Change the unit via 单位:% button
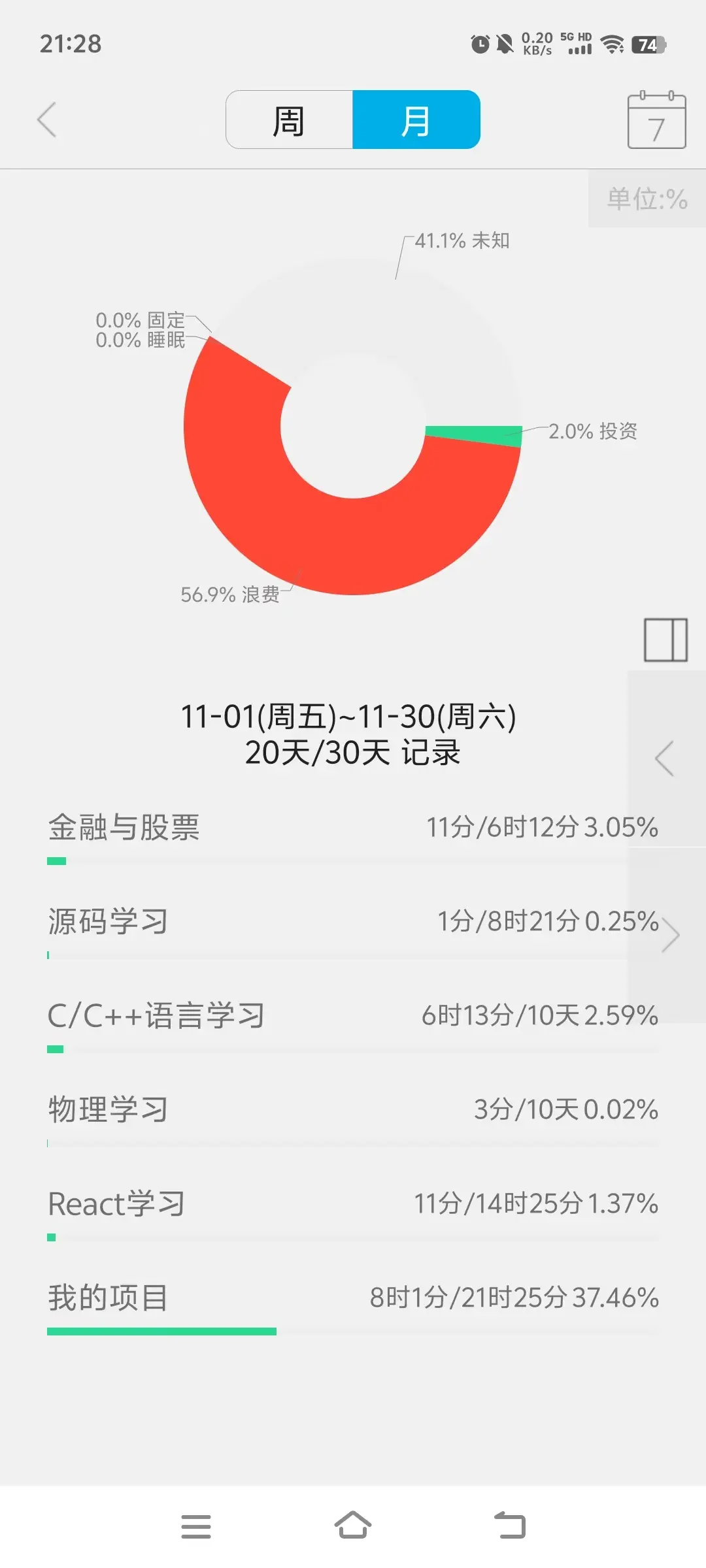Screen dimensions: 706x1568 click(647, 199)
